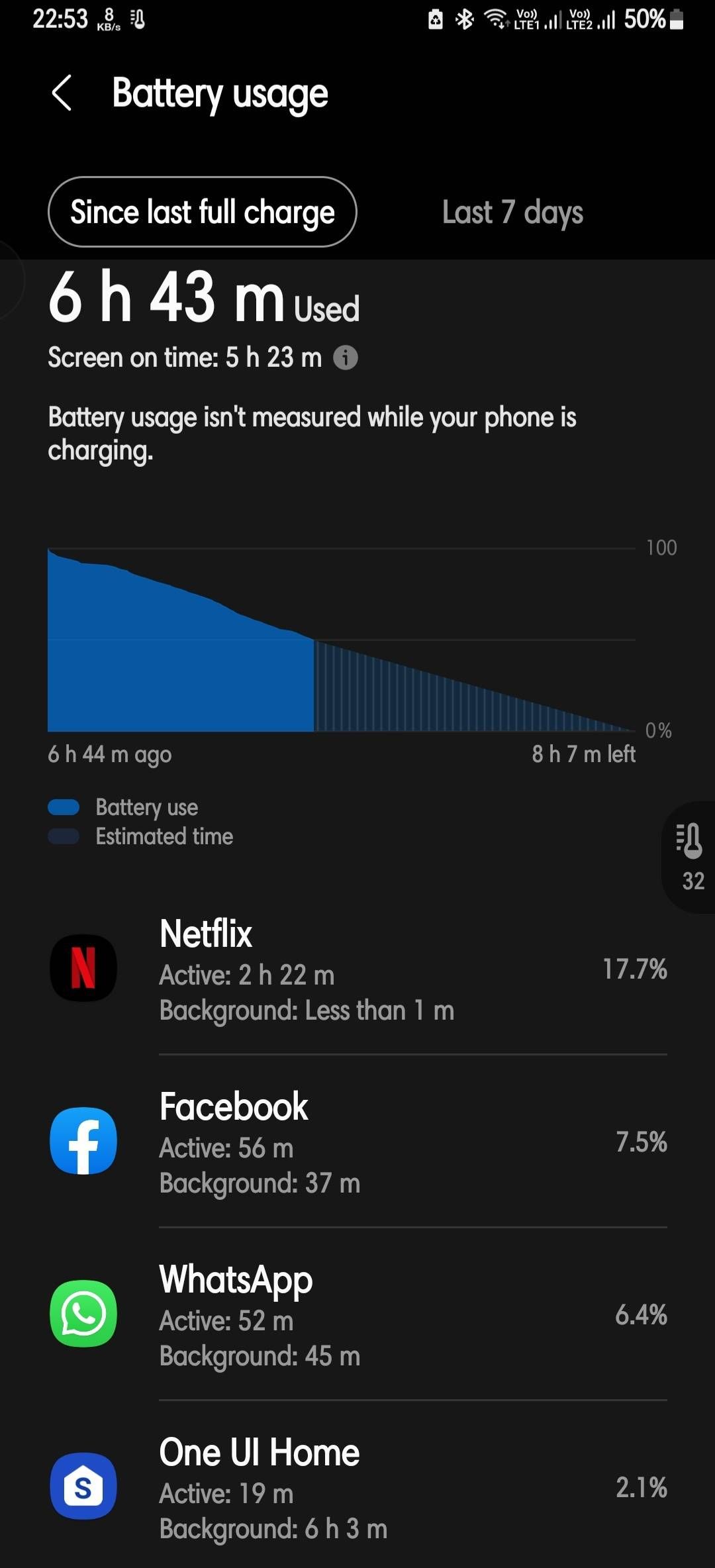The image size is (715, 1568).
Task: Switch to the Last 7 days tab
Action: point(512,213)
